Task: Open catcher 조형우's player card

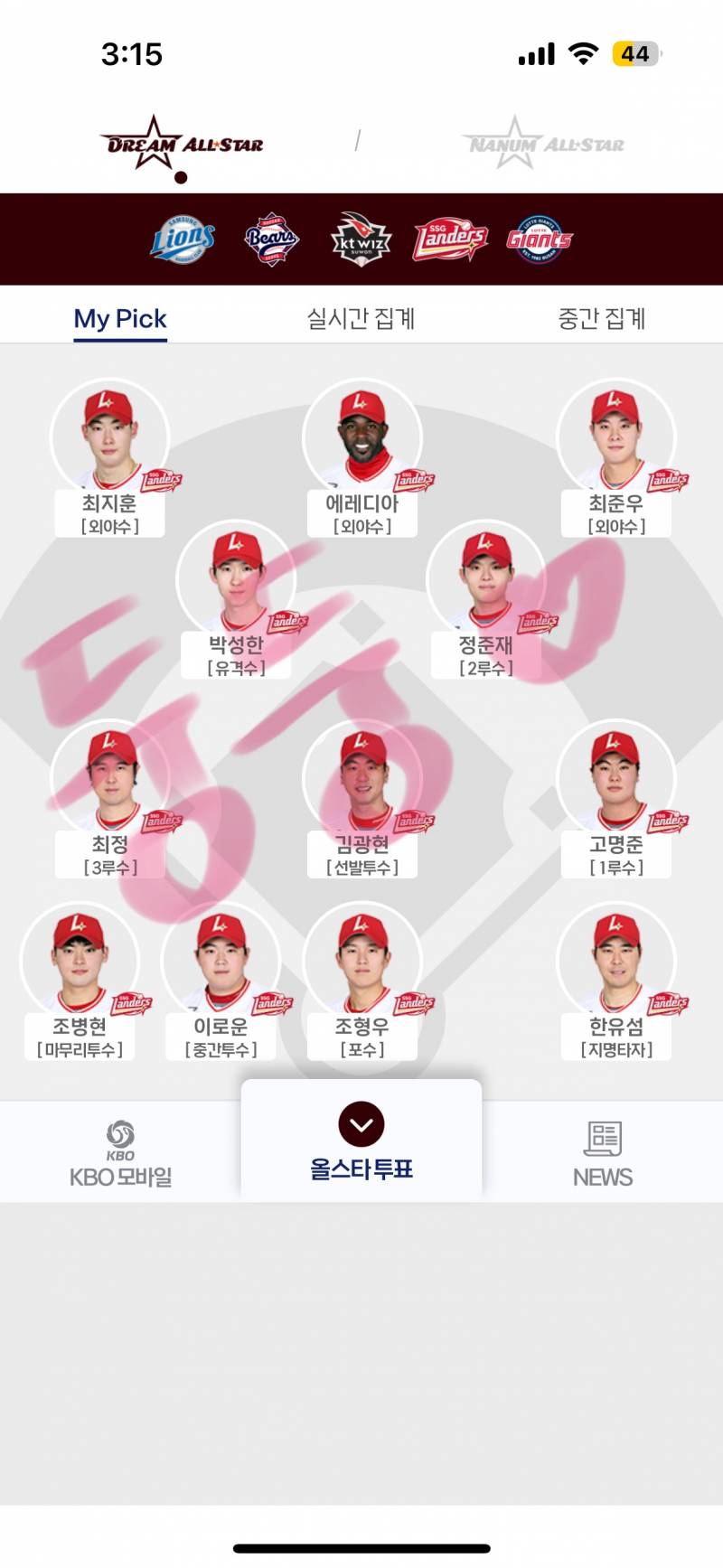Action: [x=362, y=963]
